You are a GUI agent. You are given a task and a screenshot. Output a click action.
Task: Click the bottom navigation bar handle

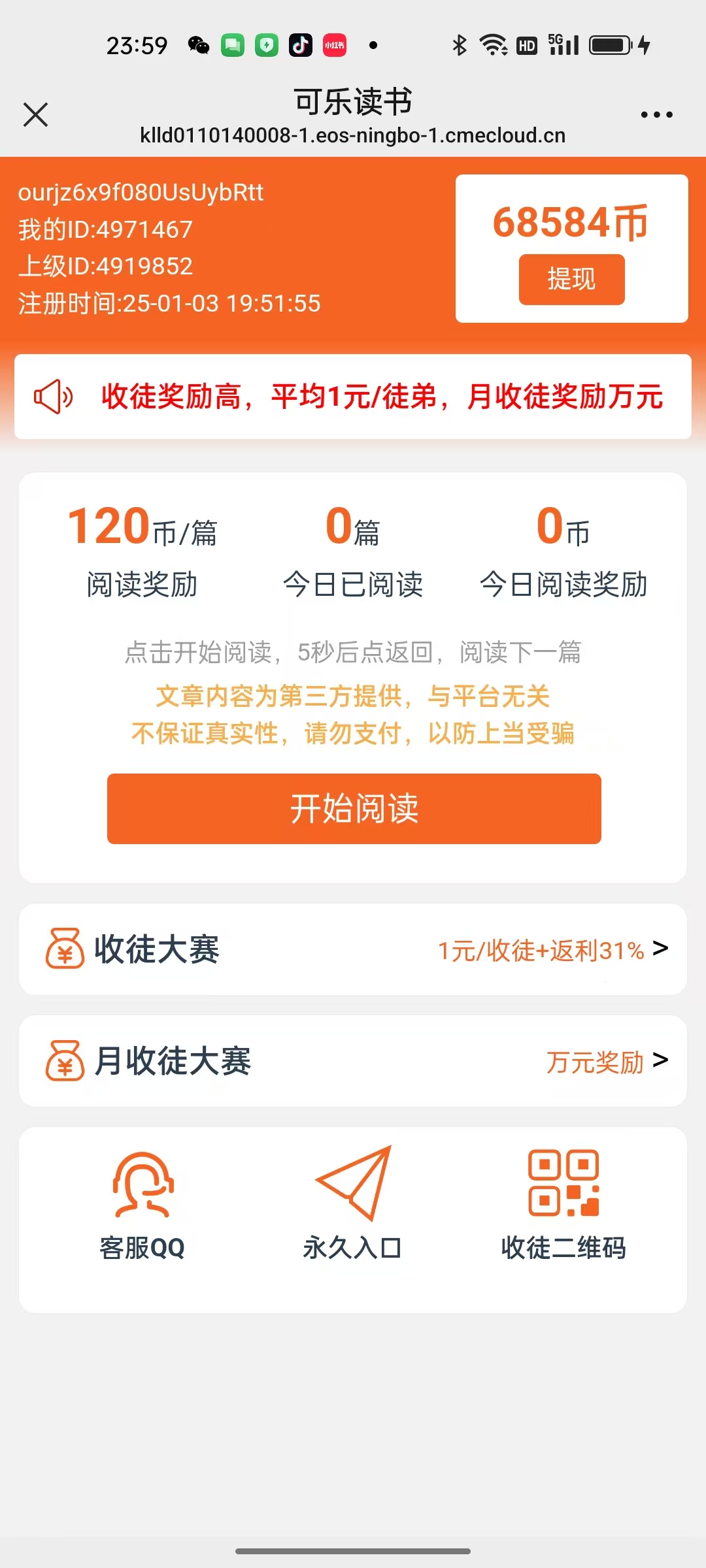(x=353, y=1551)
